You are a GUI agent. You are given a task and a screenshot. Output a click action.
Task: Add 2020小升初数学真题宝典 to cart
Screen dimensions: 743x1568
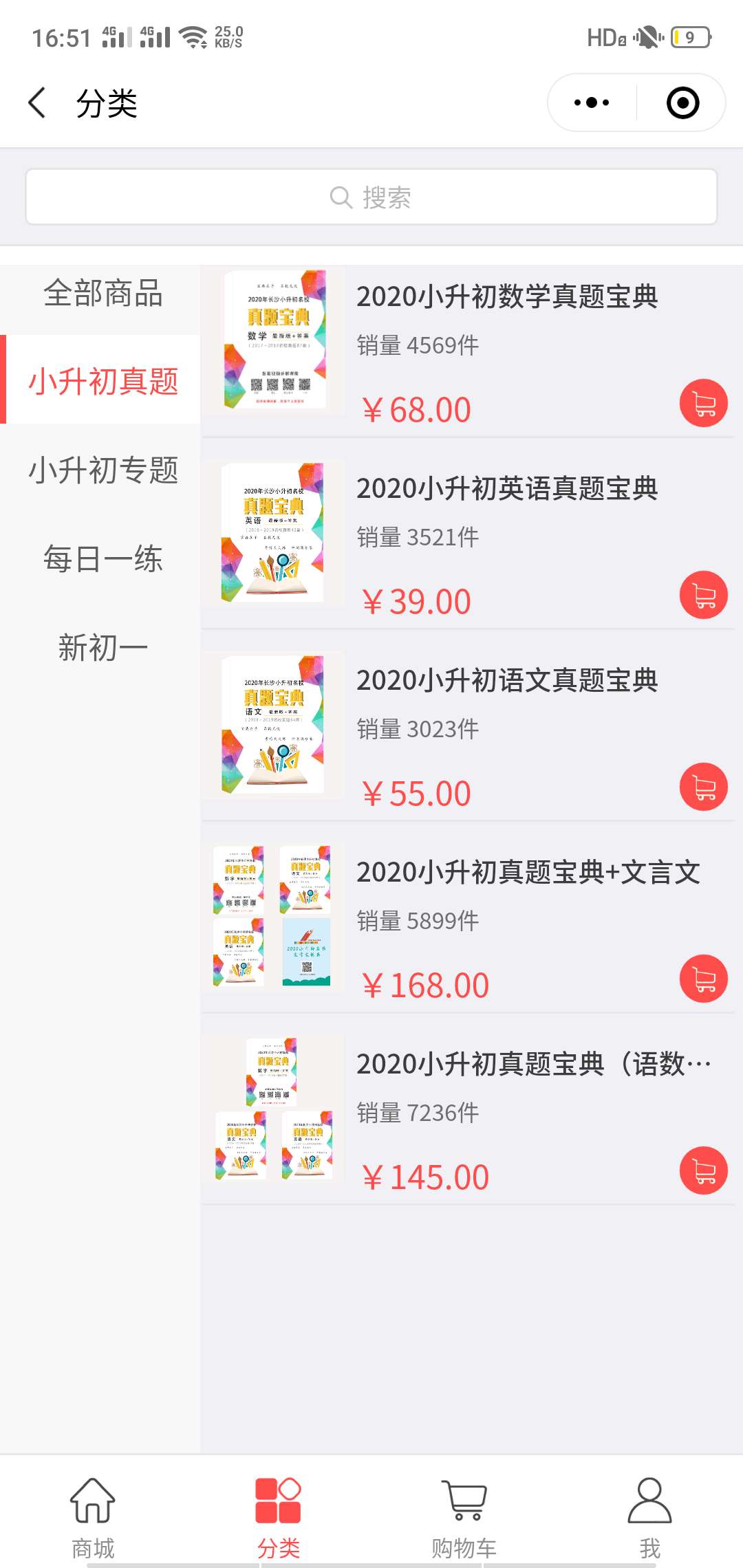703,403
